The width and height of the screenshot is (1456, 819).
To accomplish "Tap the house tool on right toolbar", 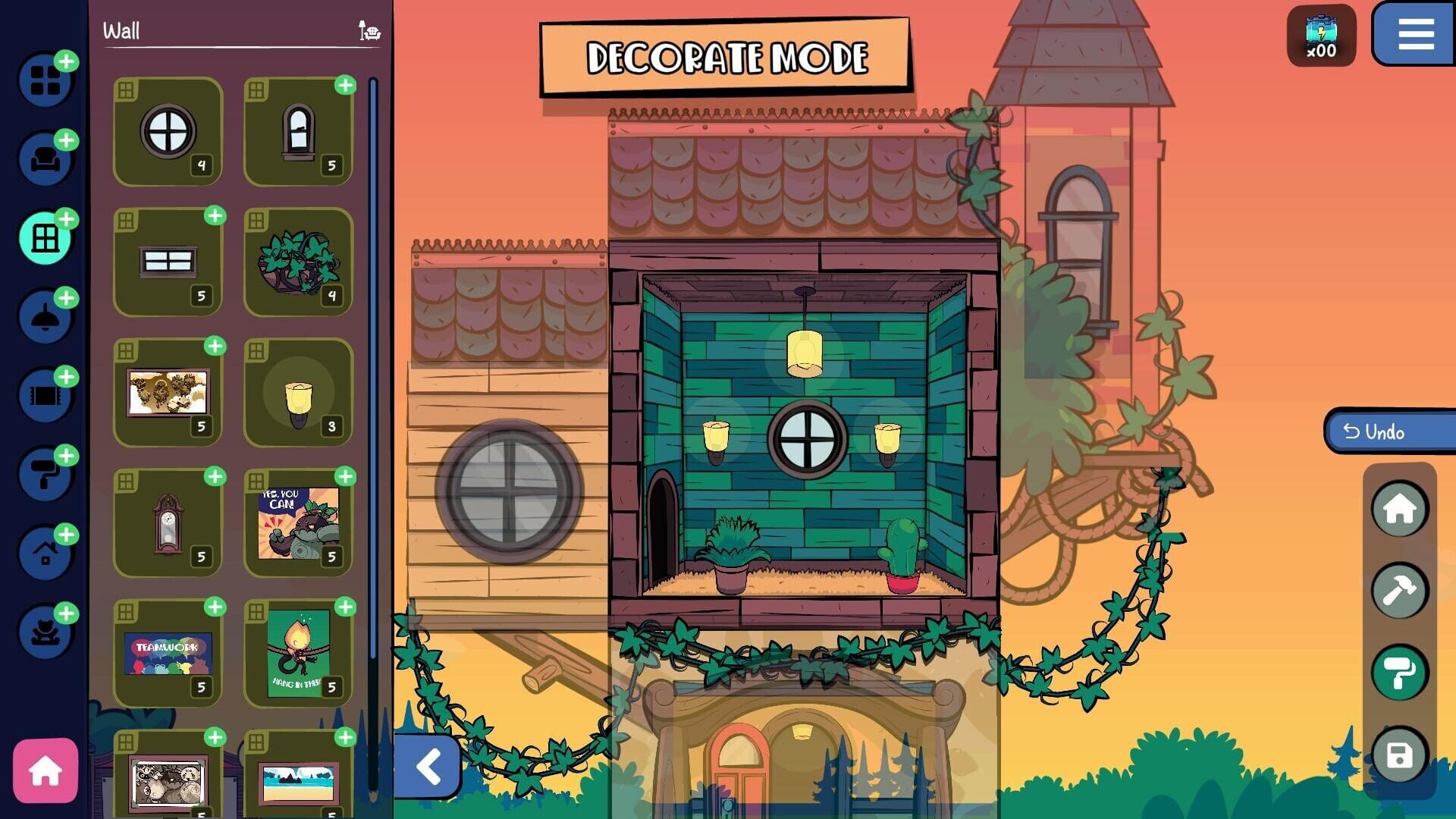I will click(x=1399, y=509).
